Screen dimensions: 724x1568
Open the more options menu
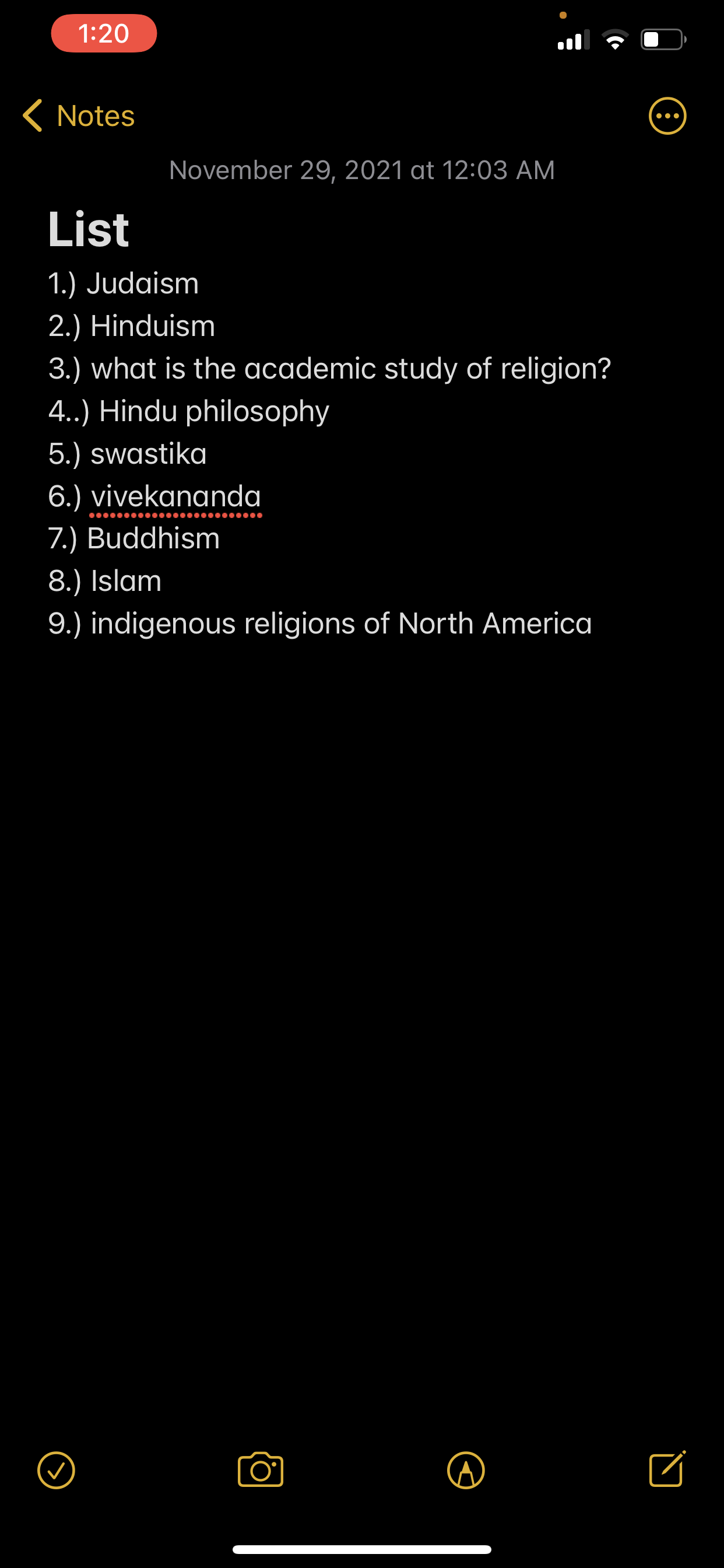click(667, 116)
